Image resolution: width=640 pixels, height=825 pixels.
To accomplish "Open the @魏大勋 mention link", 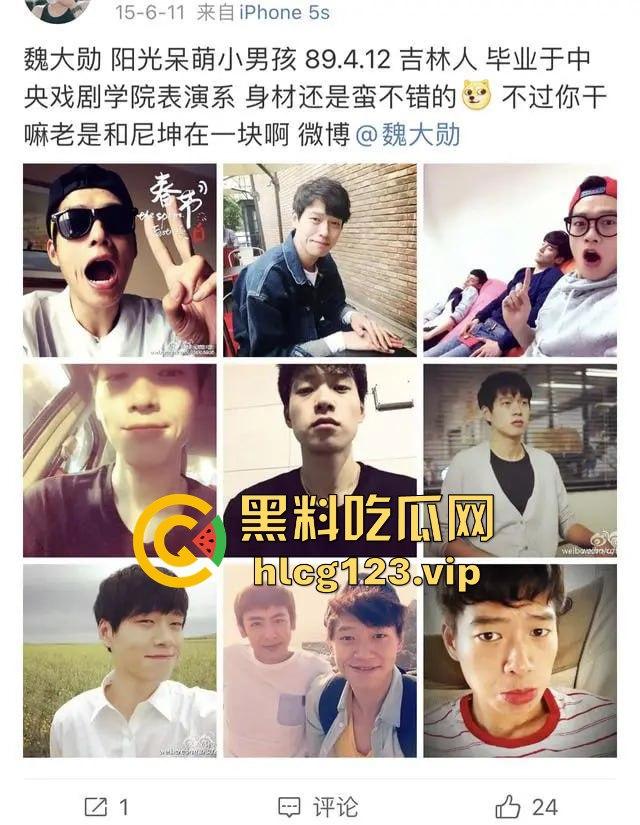I will coord(407,134).
